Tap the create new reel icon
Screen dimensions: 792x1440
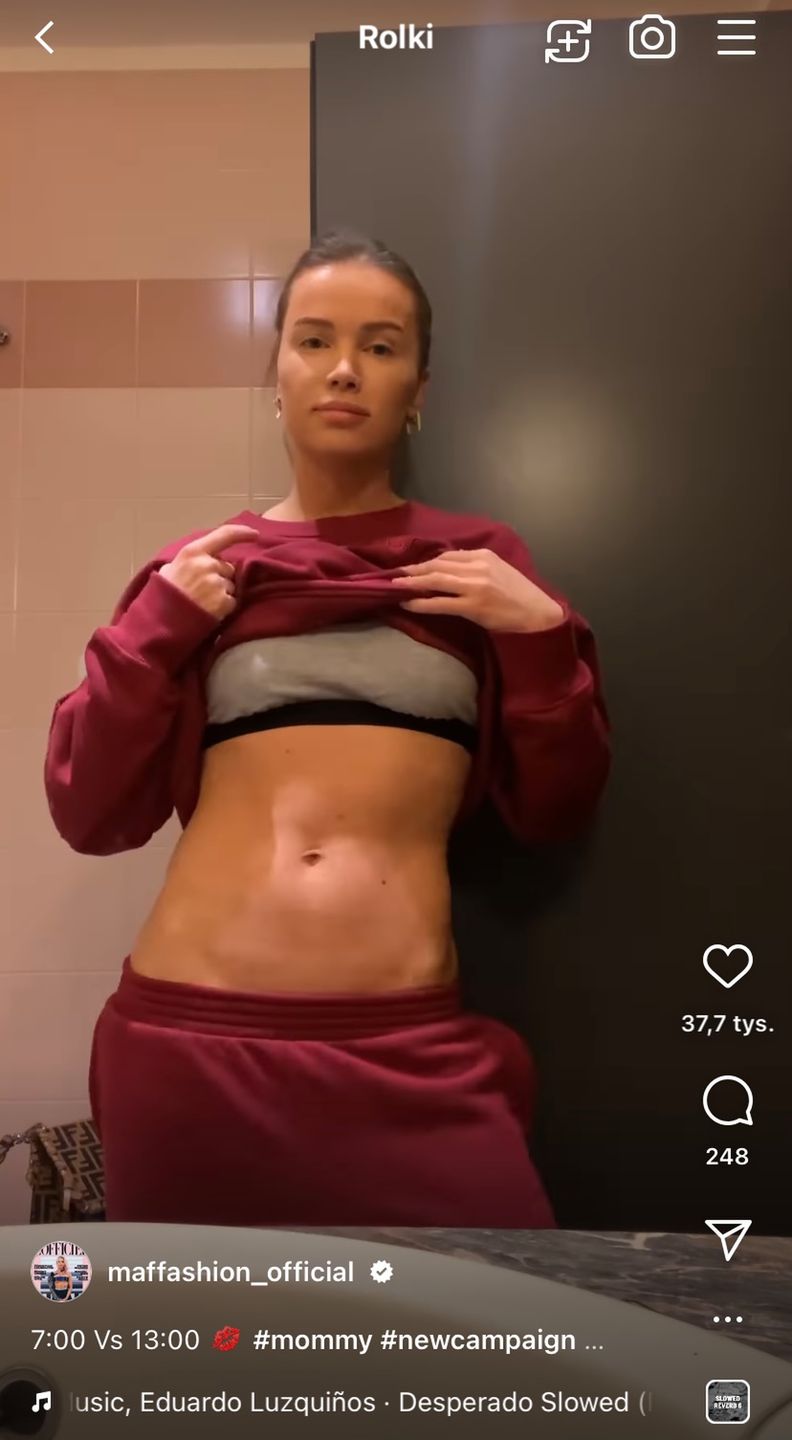pyautogui.click(x=567, y=39)
